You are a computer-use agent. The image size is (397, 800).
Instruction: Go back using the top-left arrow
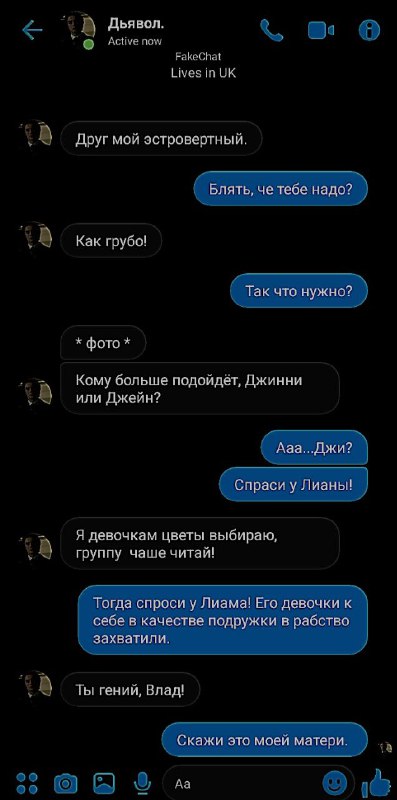32,31
